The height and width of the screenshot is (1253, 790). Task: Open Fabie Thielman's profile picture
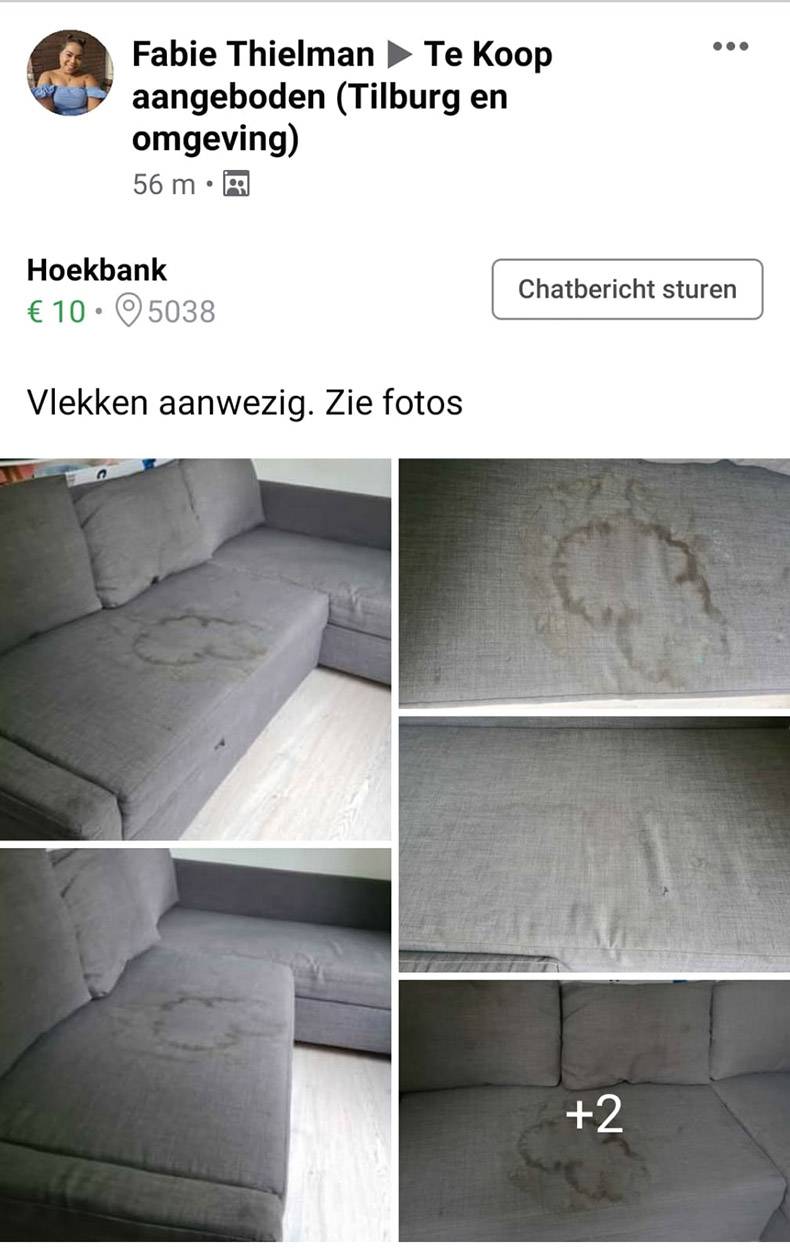coord(70,73)
